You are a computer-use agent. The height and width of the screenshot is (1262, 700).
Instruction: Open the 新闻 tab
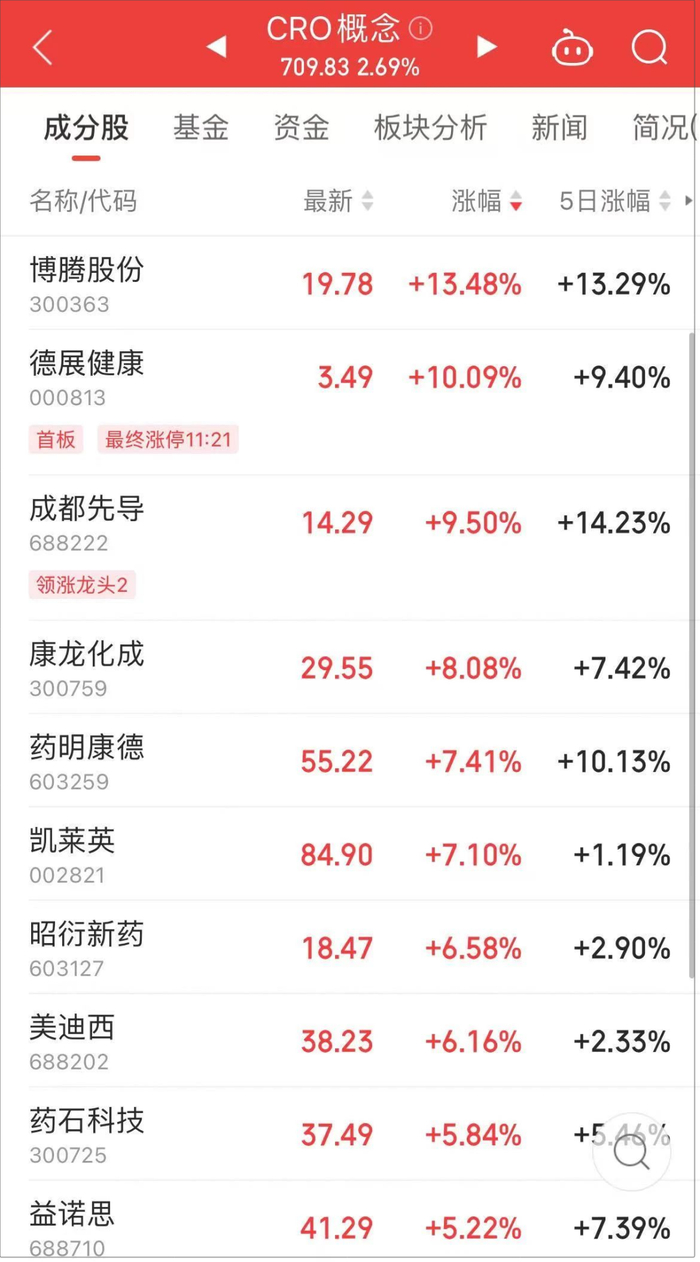pos(559,127)
